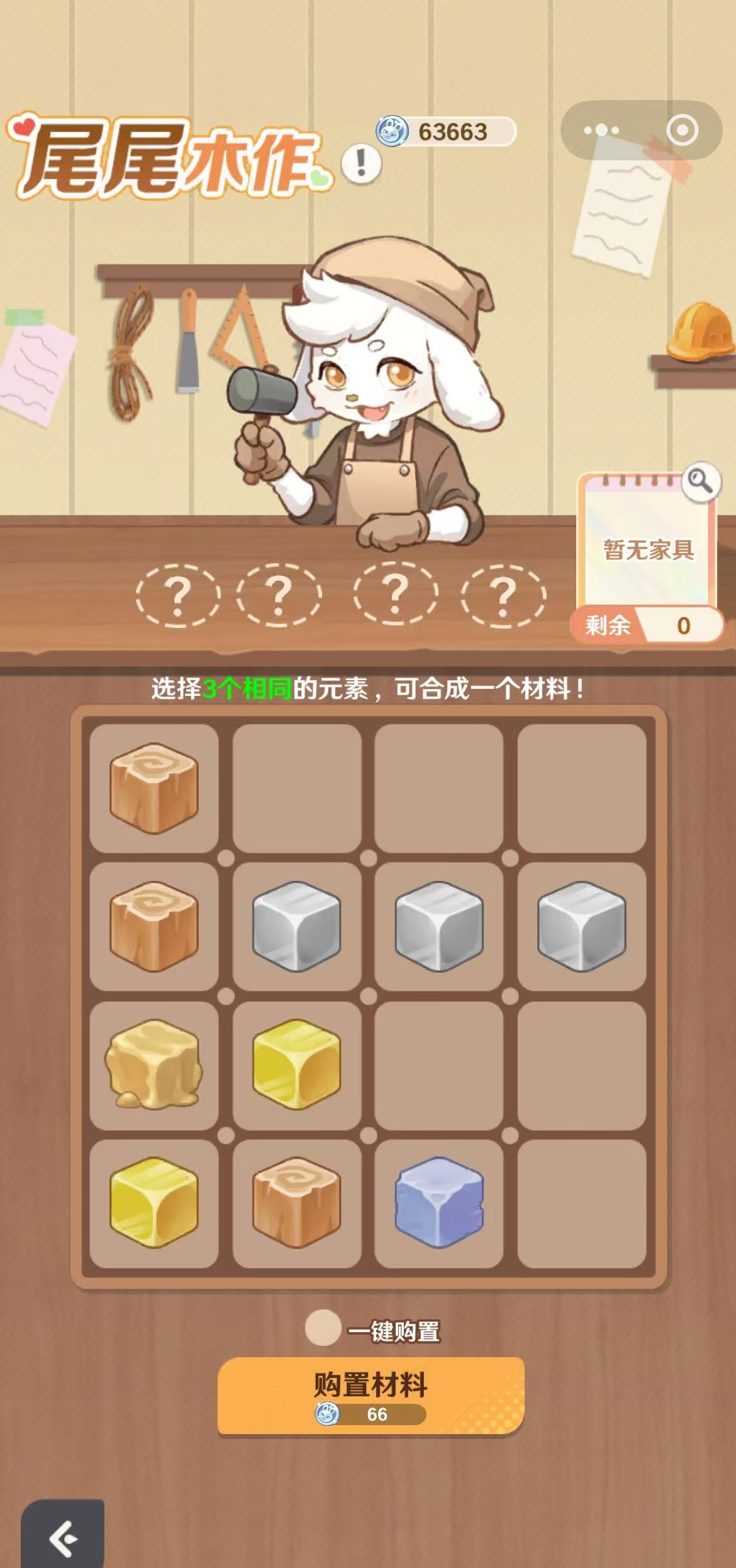The height and width of the screenshot is (1568, 736).
Task: Open the 暂无家具 furniture card
Action: [x=648, y=550]
